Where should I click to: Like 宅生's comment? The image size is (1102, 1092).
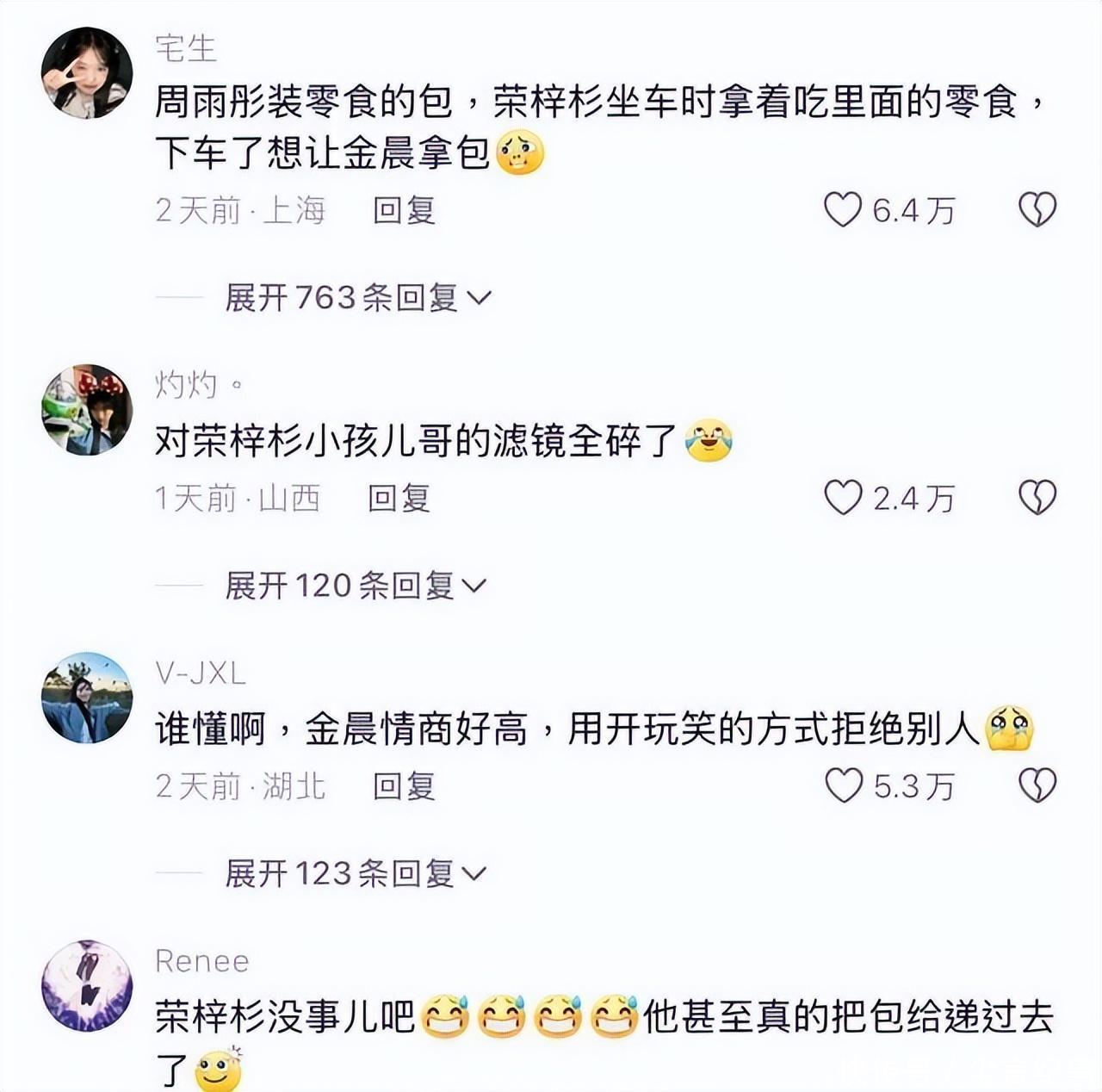[x=843, y=209]
